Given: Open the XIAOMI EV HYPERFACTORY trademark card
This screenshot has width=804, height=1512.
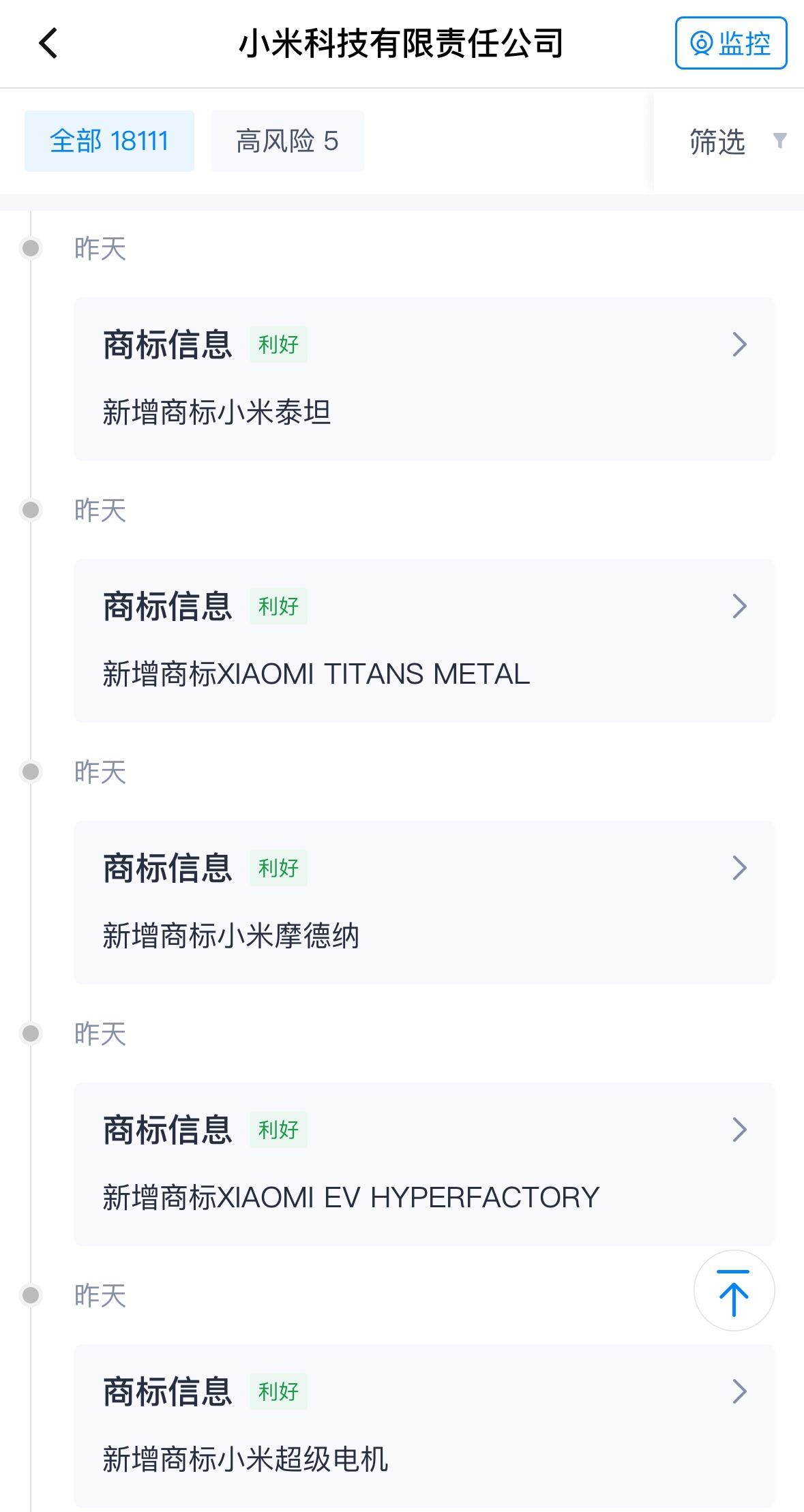Looking at the screenshot, I should pyautogui.click(x=424, y=1164).
